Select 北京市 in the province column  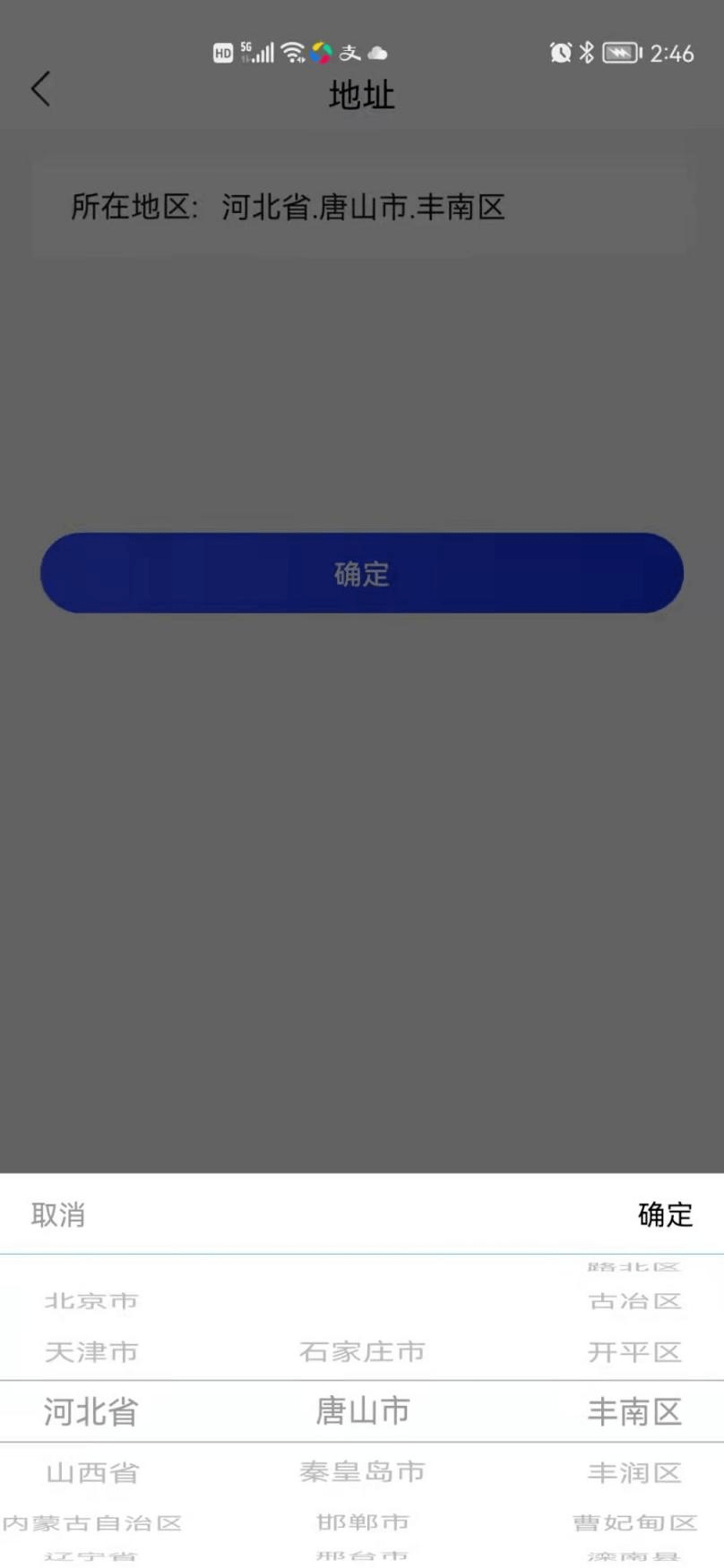point(91,1301)
